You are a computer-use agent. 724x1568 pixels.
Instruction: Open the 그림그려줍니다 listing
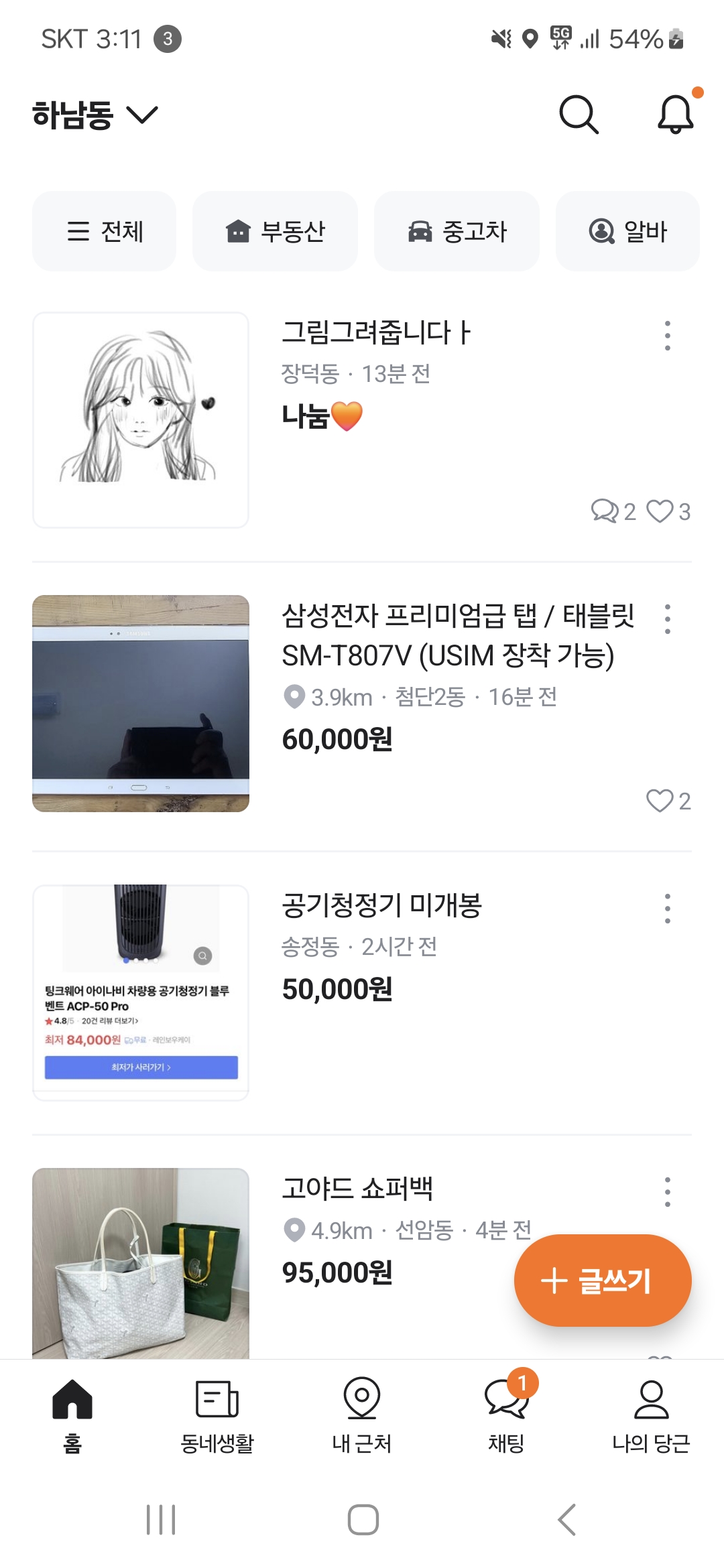(x=375, y=332)
